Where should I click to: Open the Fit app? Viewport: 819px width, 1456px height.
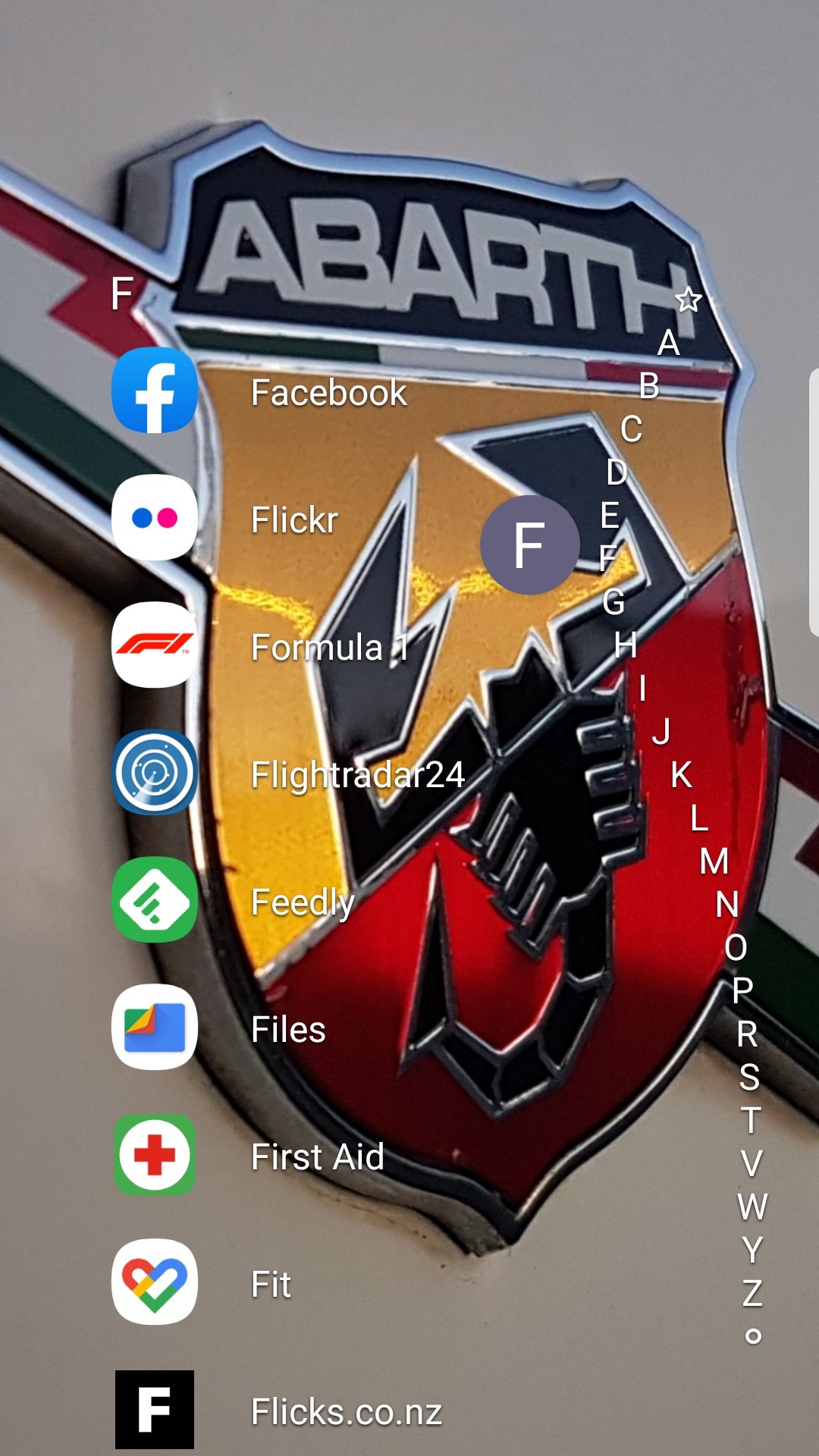[x=155, y=1282]
